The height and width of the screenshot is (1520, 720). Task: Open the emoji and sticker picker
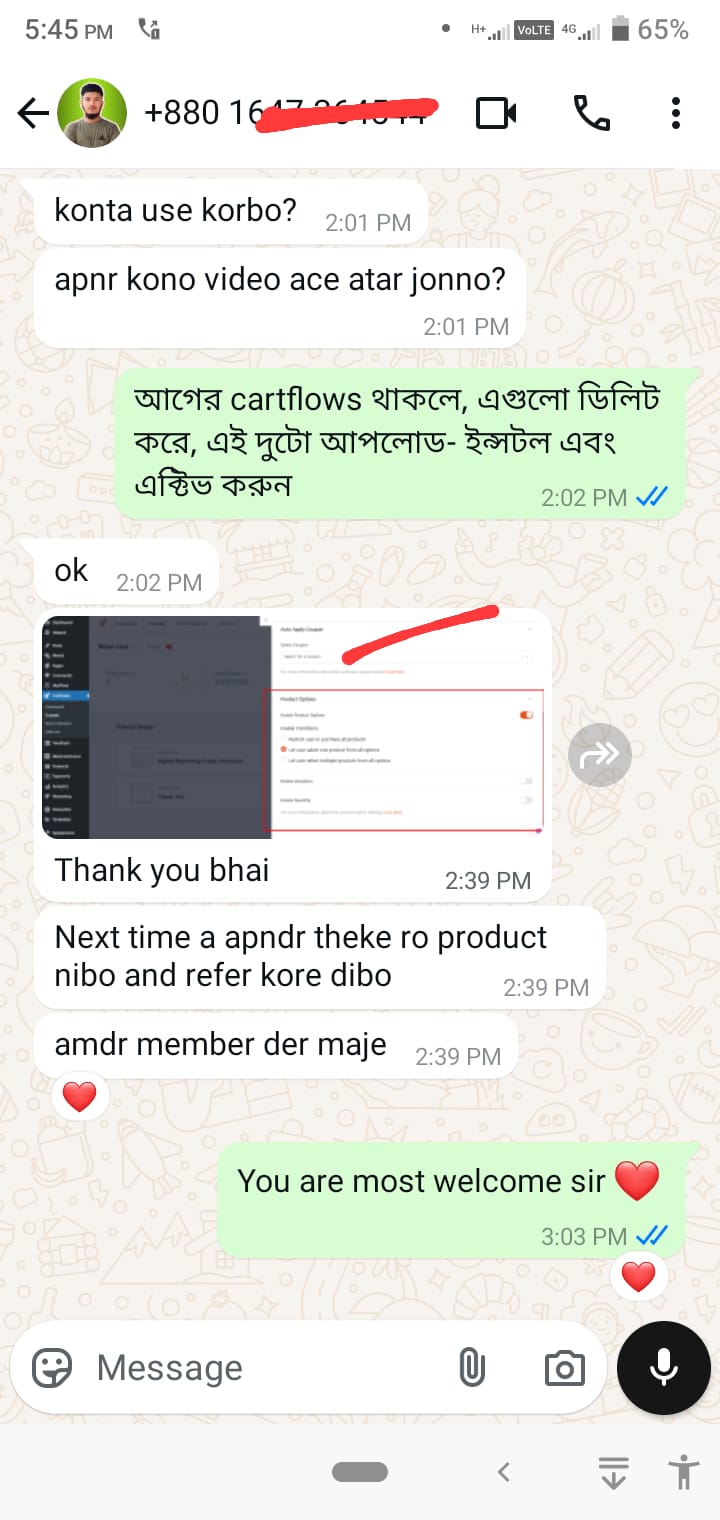(x=52, y=1368)
